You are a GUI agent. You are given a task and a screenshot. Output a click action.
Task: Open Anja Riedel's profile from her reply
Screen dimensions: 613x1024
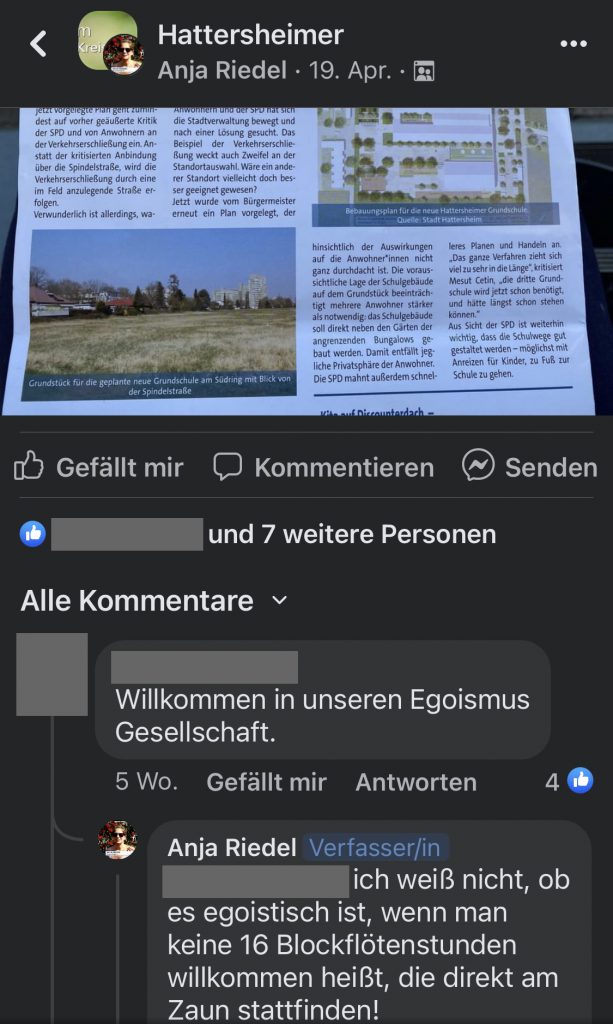pos(232,848)
